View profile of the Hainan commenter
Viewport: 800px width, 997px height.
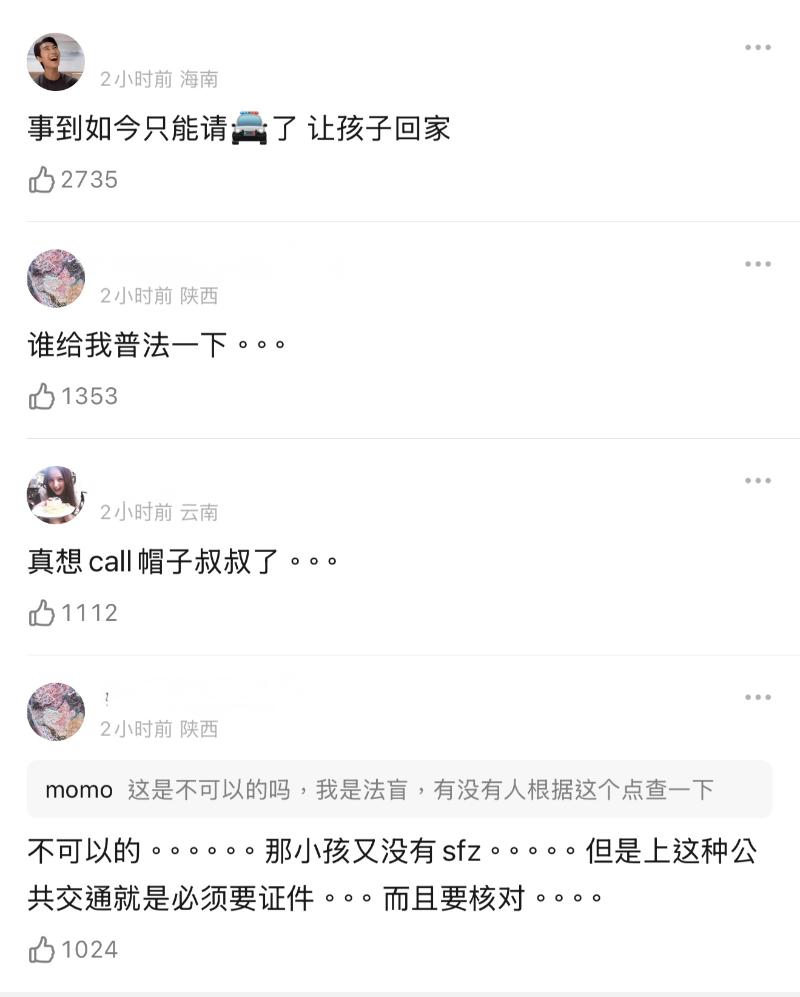[56, 62]
